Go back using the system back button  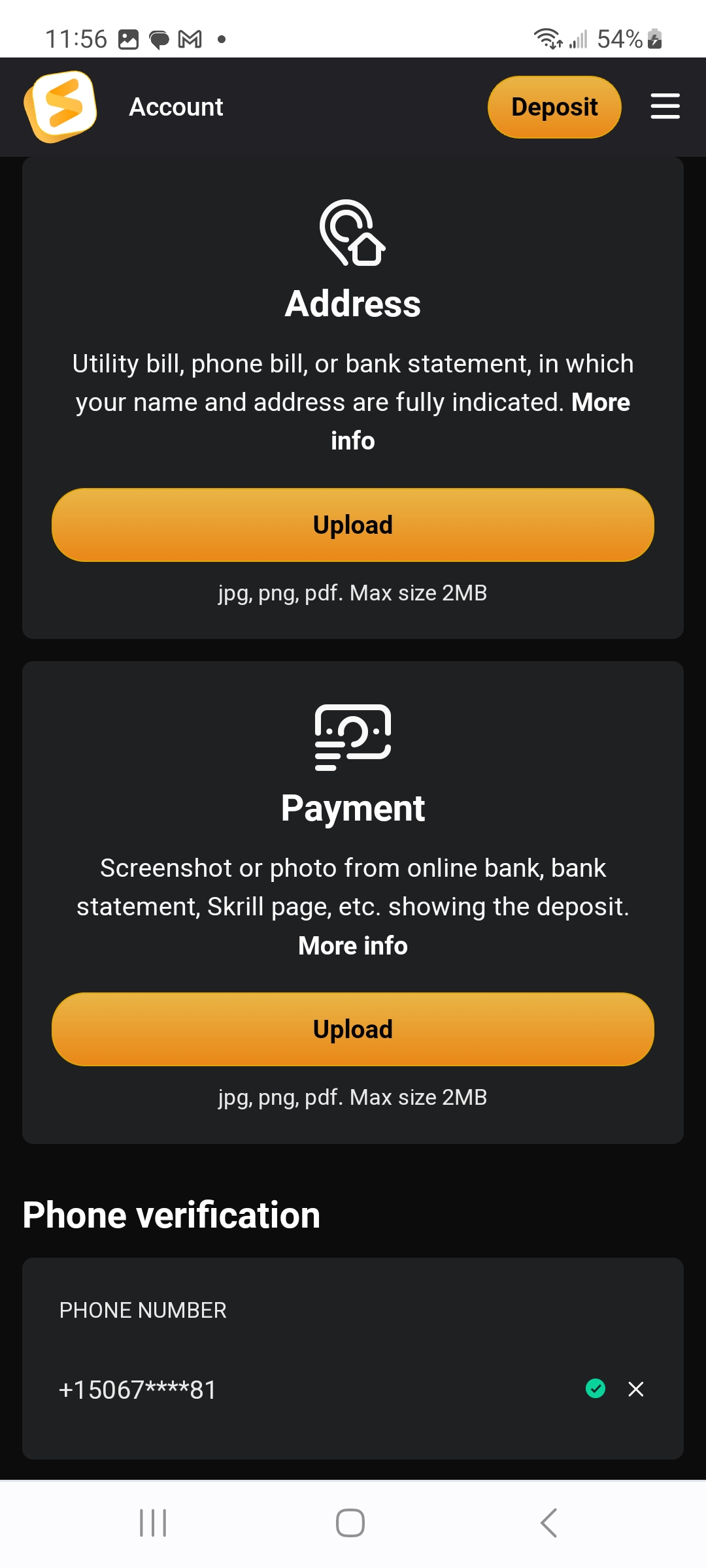pyautogui.click(x=549, y=1523)
